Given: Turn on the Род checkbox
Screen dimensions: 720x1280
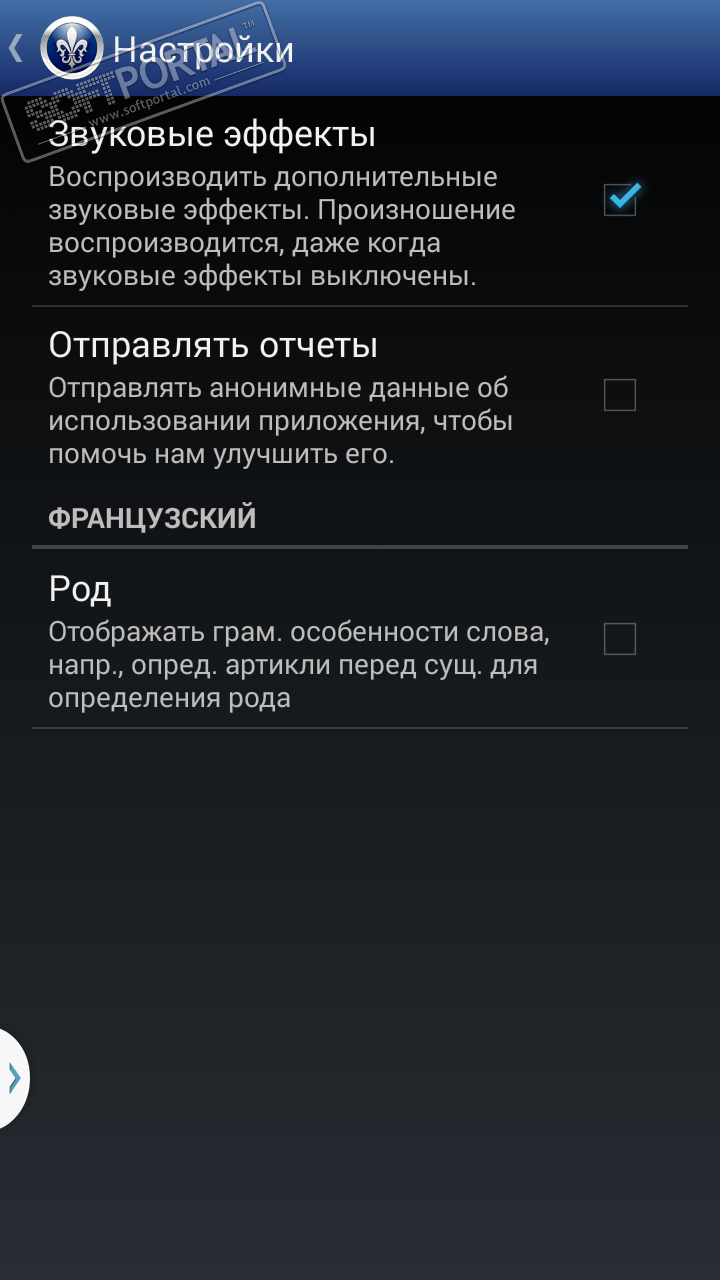Looking at the screenshot, I should pyautogui.click(x=620, y=638).
